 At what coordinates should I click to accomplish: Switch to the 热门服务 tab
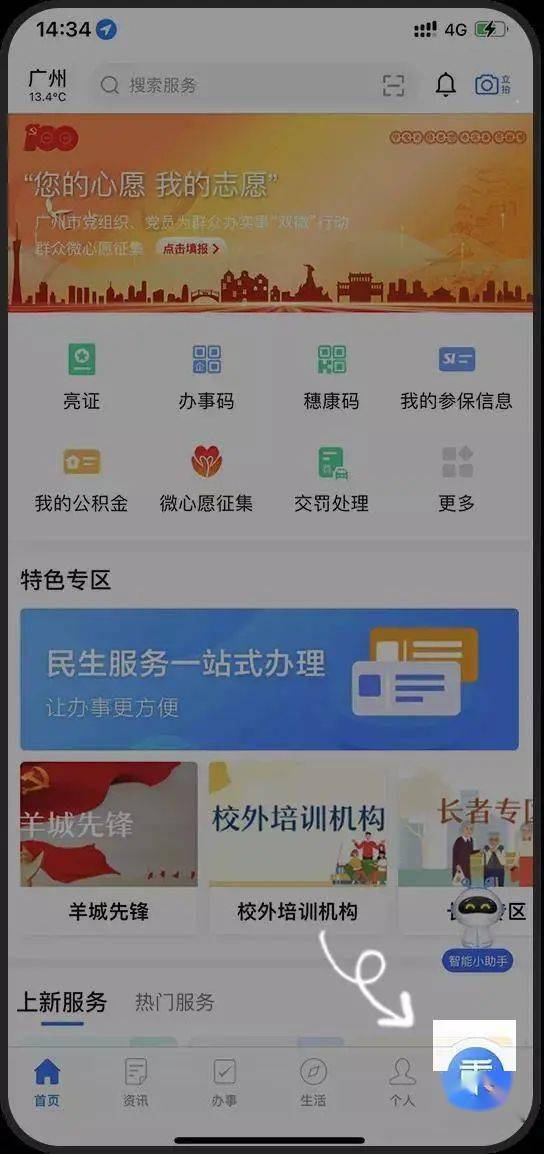[174, 1002]
